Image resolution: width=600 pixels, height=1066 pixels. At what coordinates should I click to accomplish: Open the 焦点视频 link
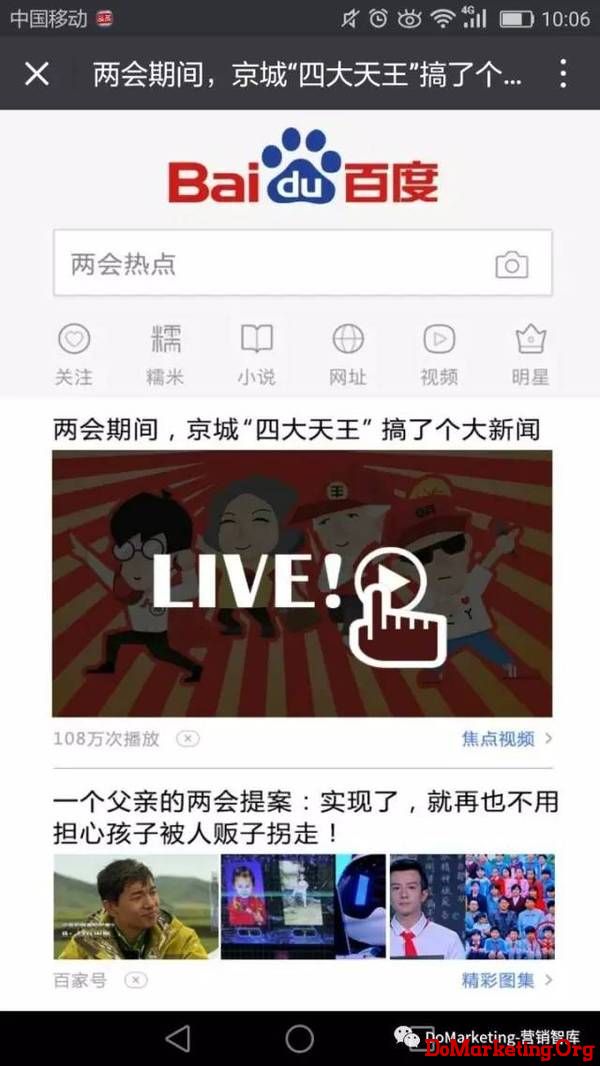click(506, 739)
